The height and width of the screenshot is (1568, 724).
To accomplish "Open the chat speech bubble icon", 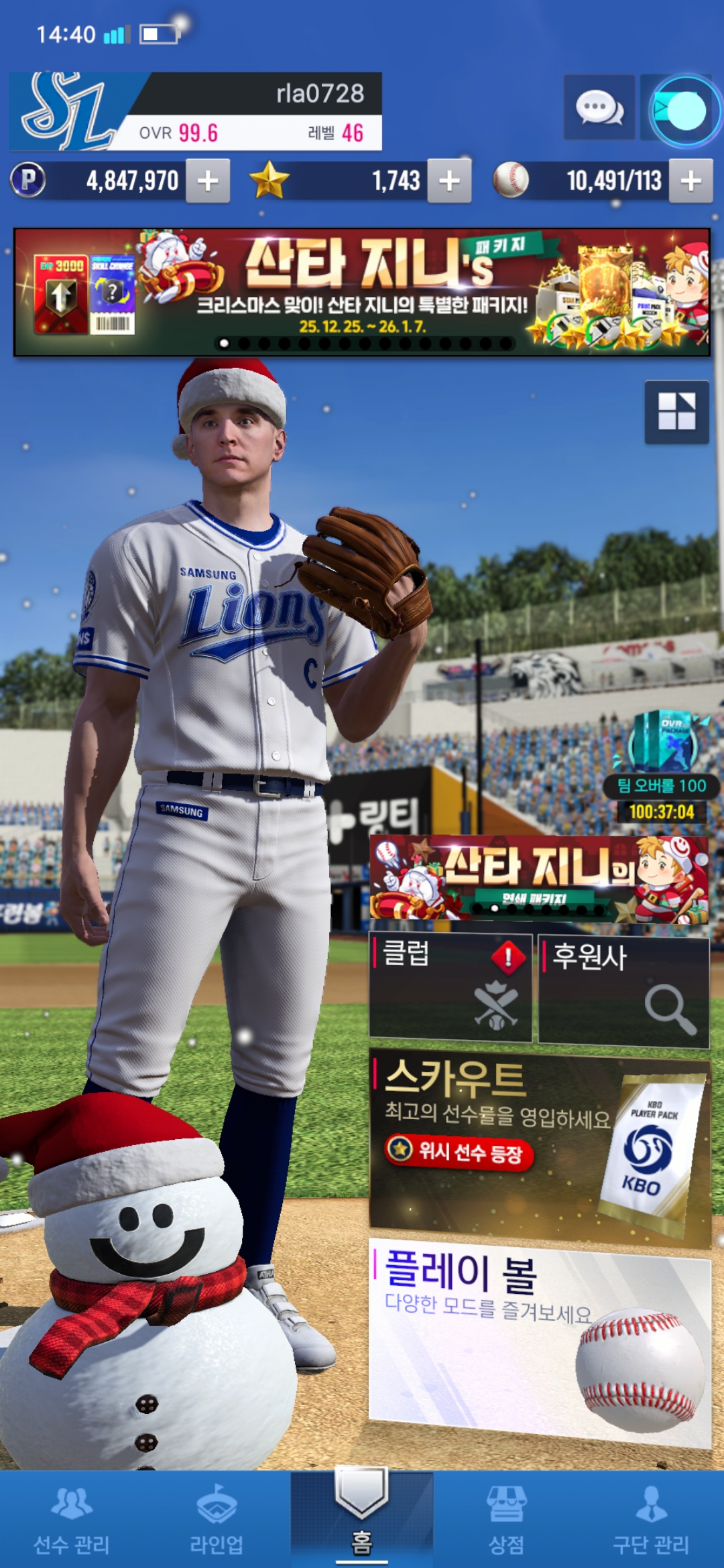I will tap(599, 108).
